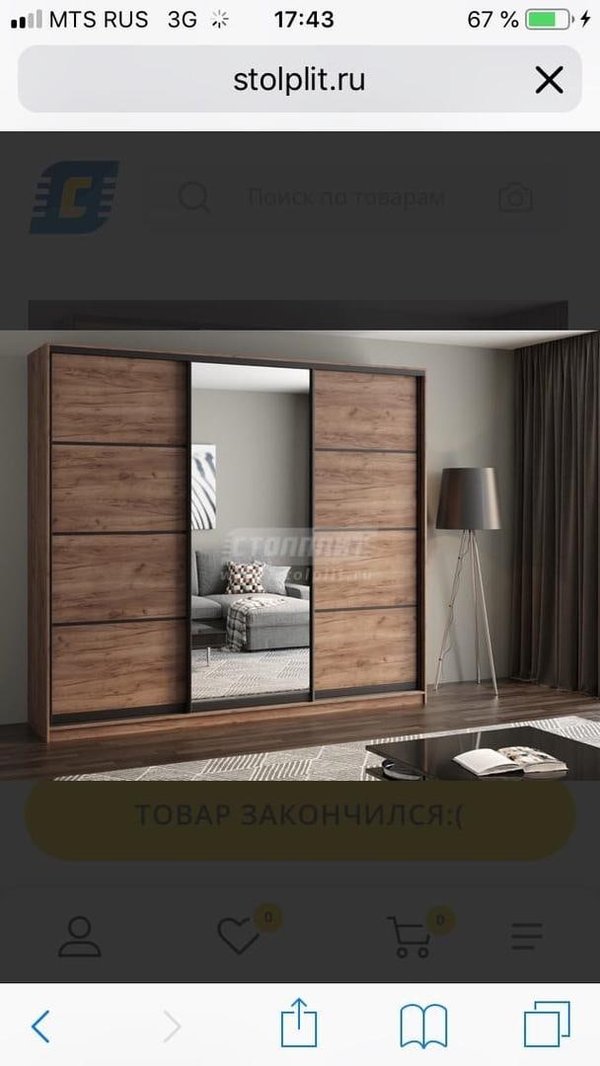Close the stolplit.ru page with the X
The width and height of the screenshot is (600, 1066).
[549, 79]
